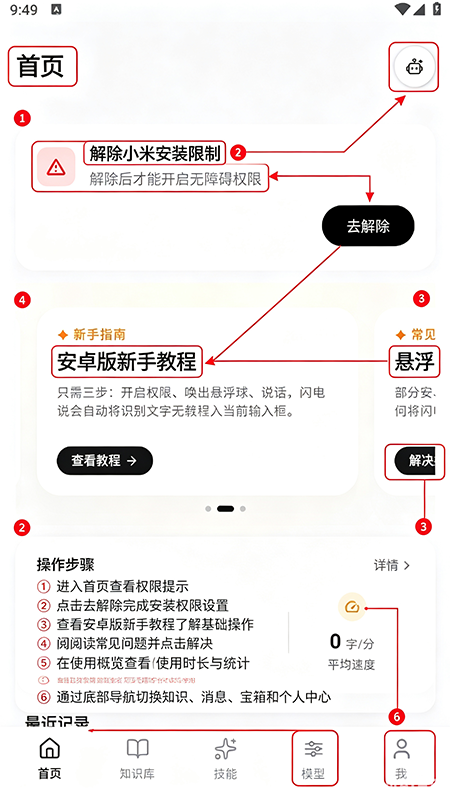This screenshot has height=801, width=450.
Task: Tap the 去解除 button
Action: tap(368, 226)
